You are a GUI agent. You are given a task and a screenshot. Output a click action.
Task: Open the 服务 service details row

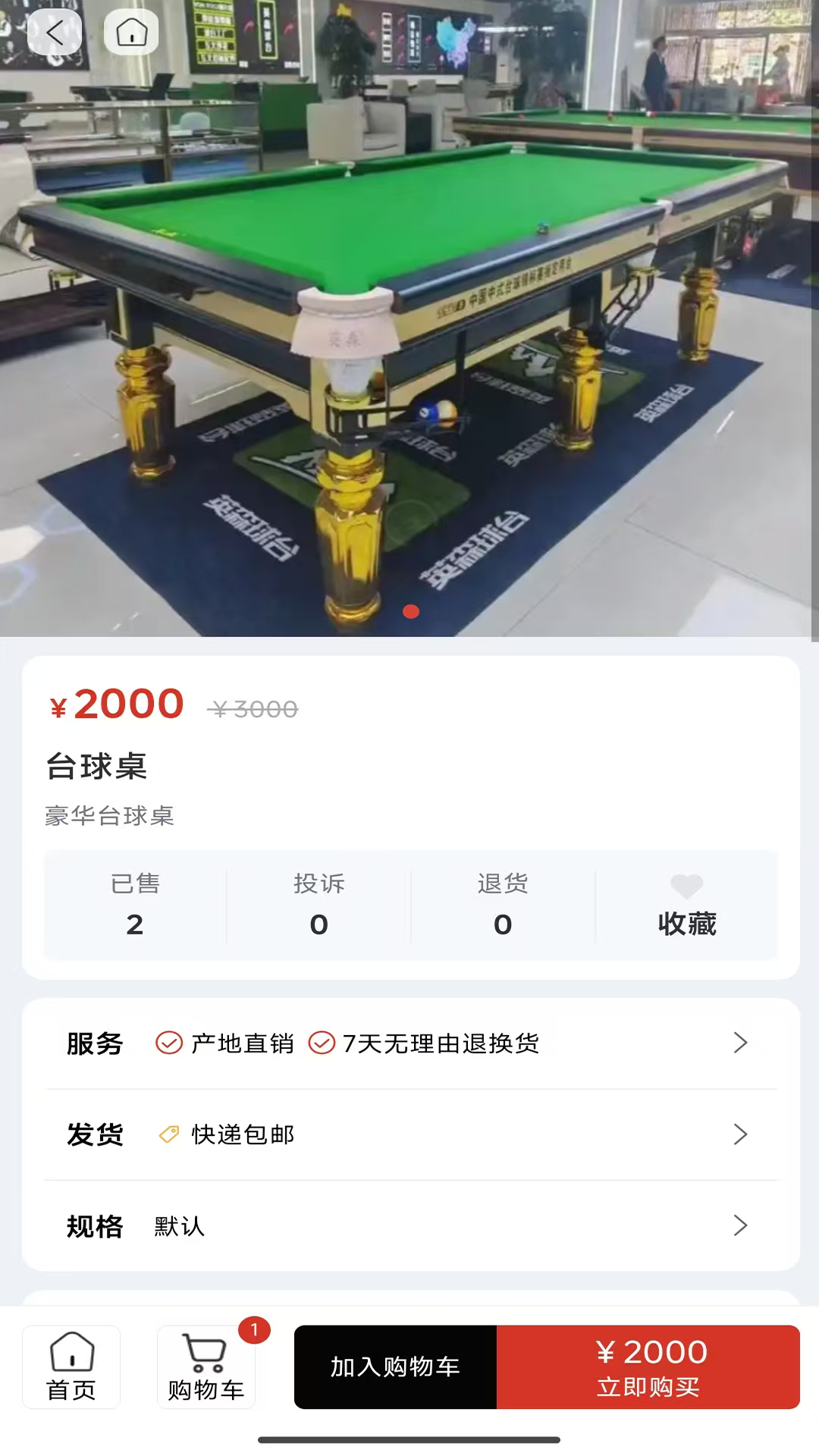click(409, 1043)
